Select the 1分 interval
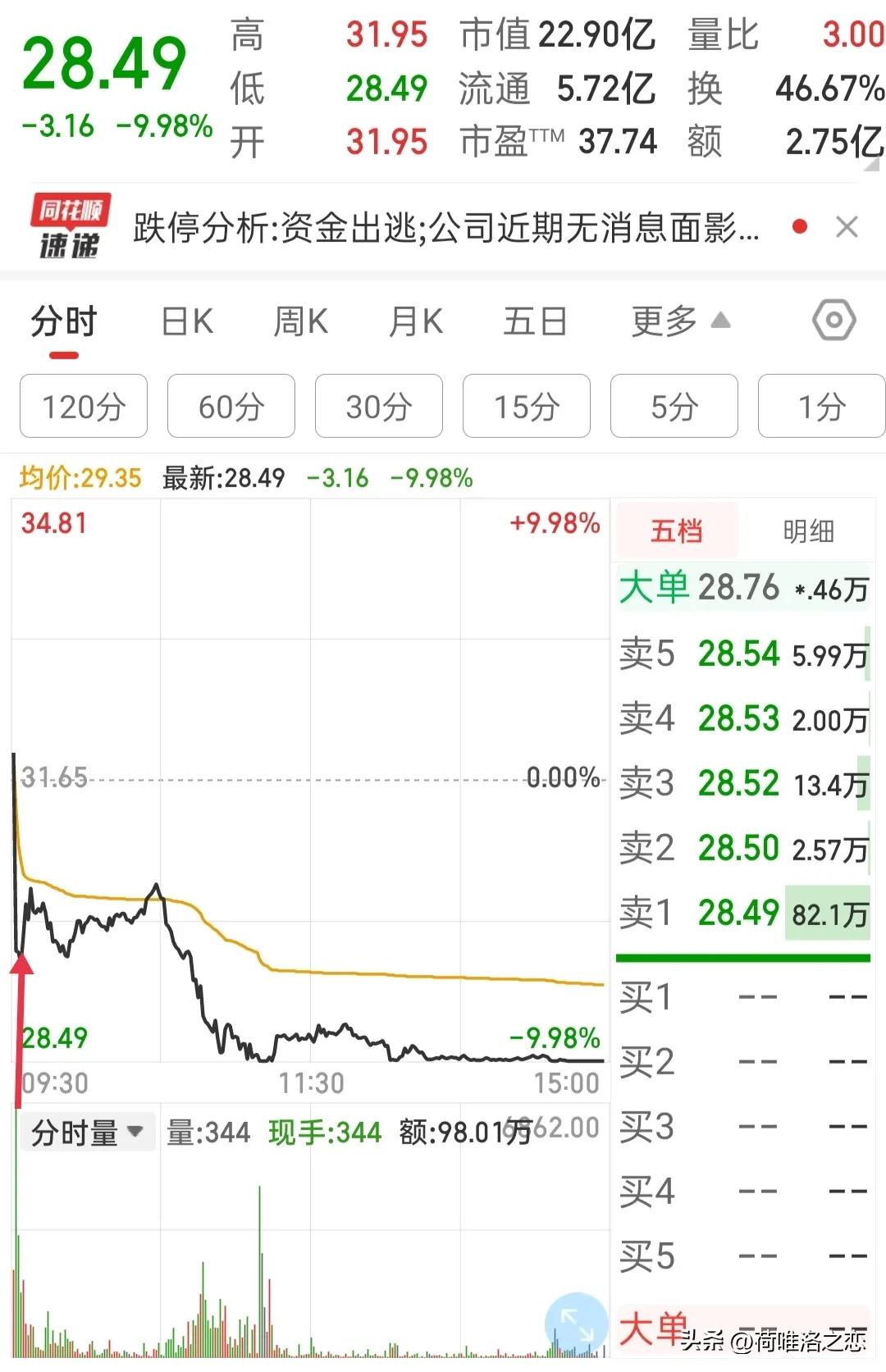 821,406
